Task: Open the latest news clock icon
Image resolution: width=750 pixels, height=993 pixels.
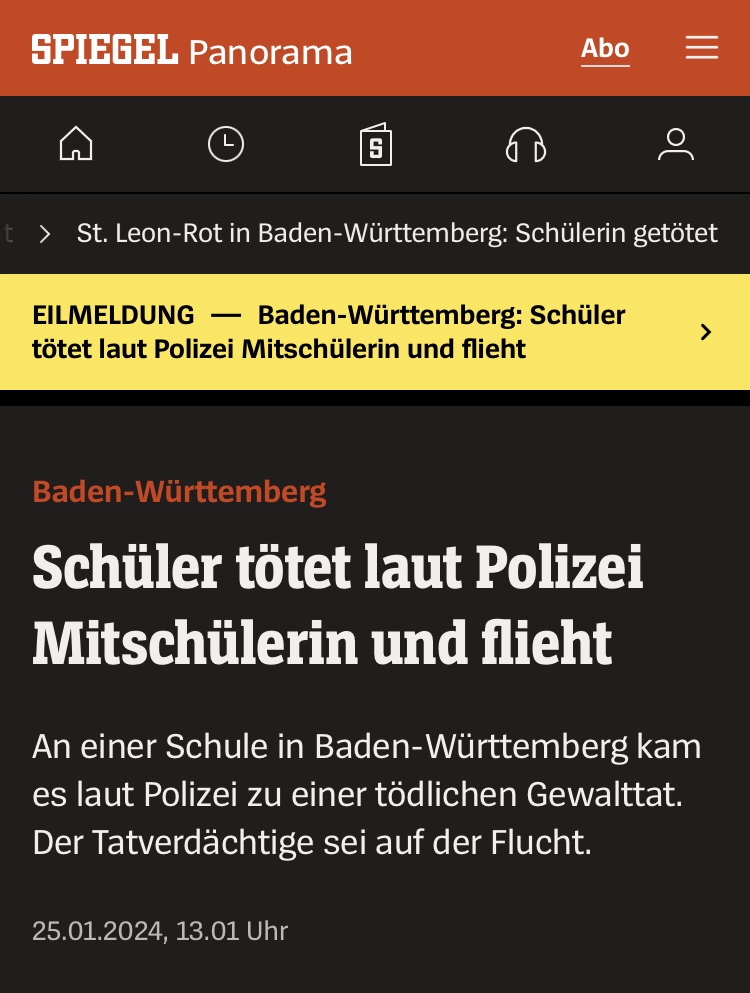Action: coord(226,145)
